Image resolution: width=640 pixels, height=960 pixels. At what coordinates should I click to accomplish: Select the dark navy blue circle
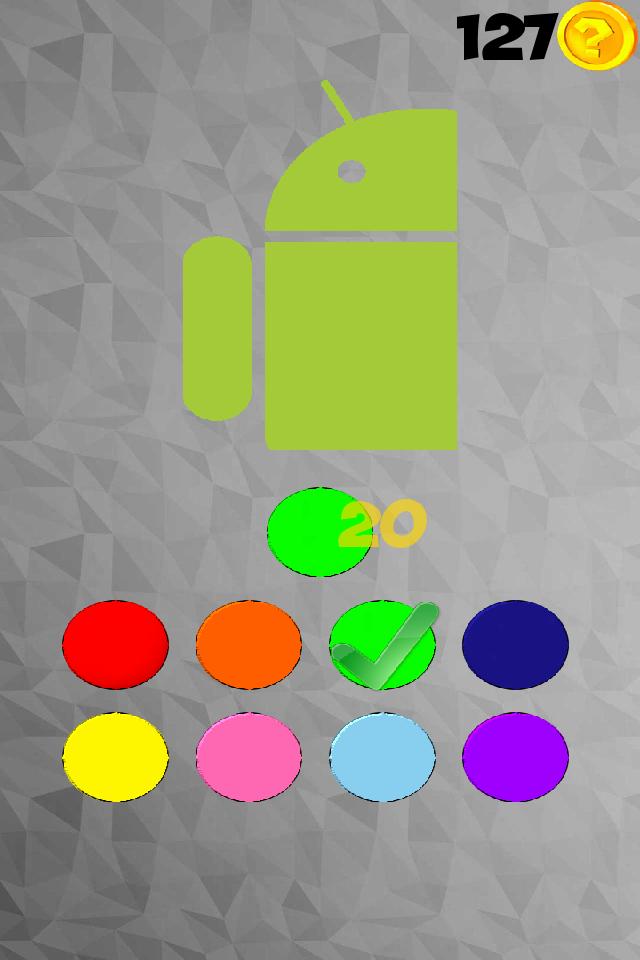point(515,645)
